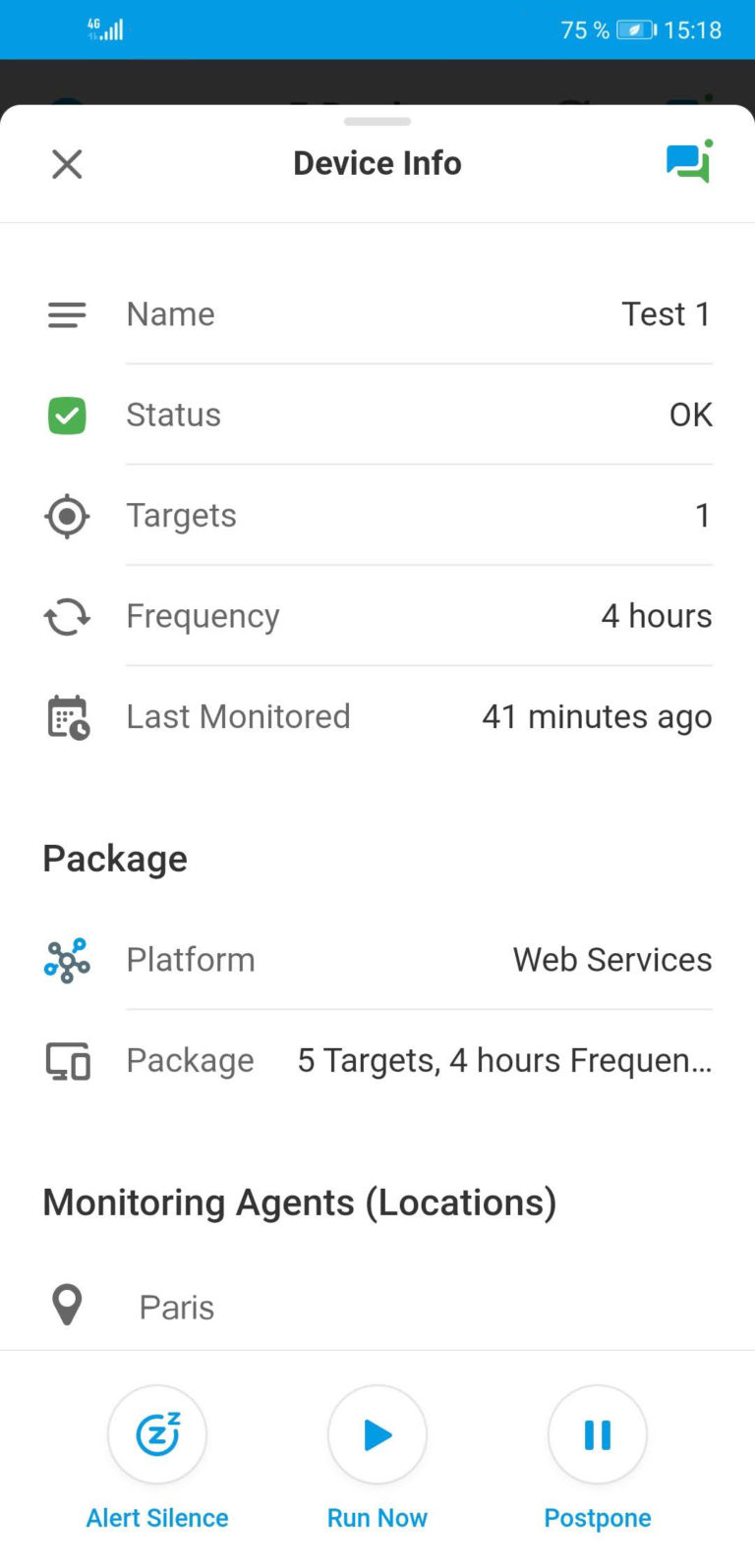Click the Run Now play icon
This screenshot has height=1568, width=755.
377,1434
